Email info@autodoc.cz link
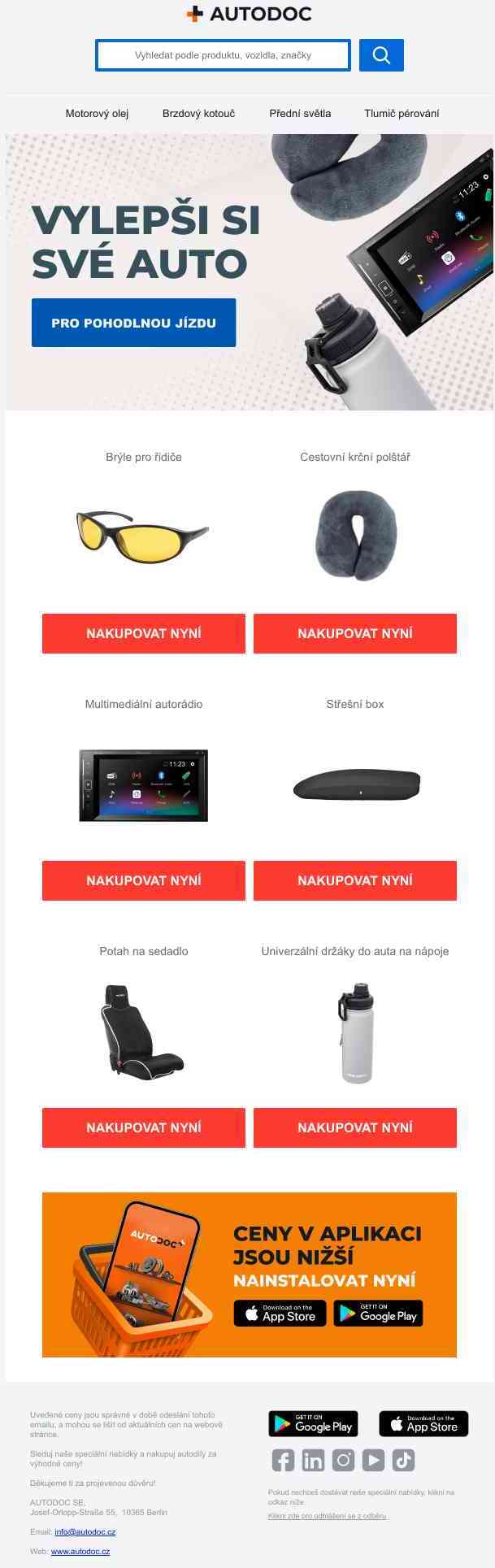Image resolution: width=495 pixels, height=1568 pixels. click(x=85, y=1531)
